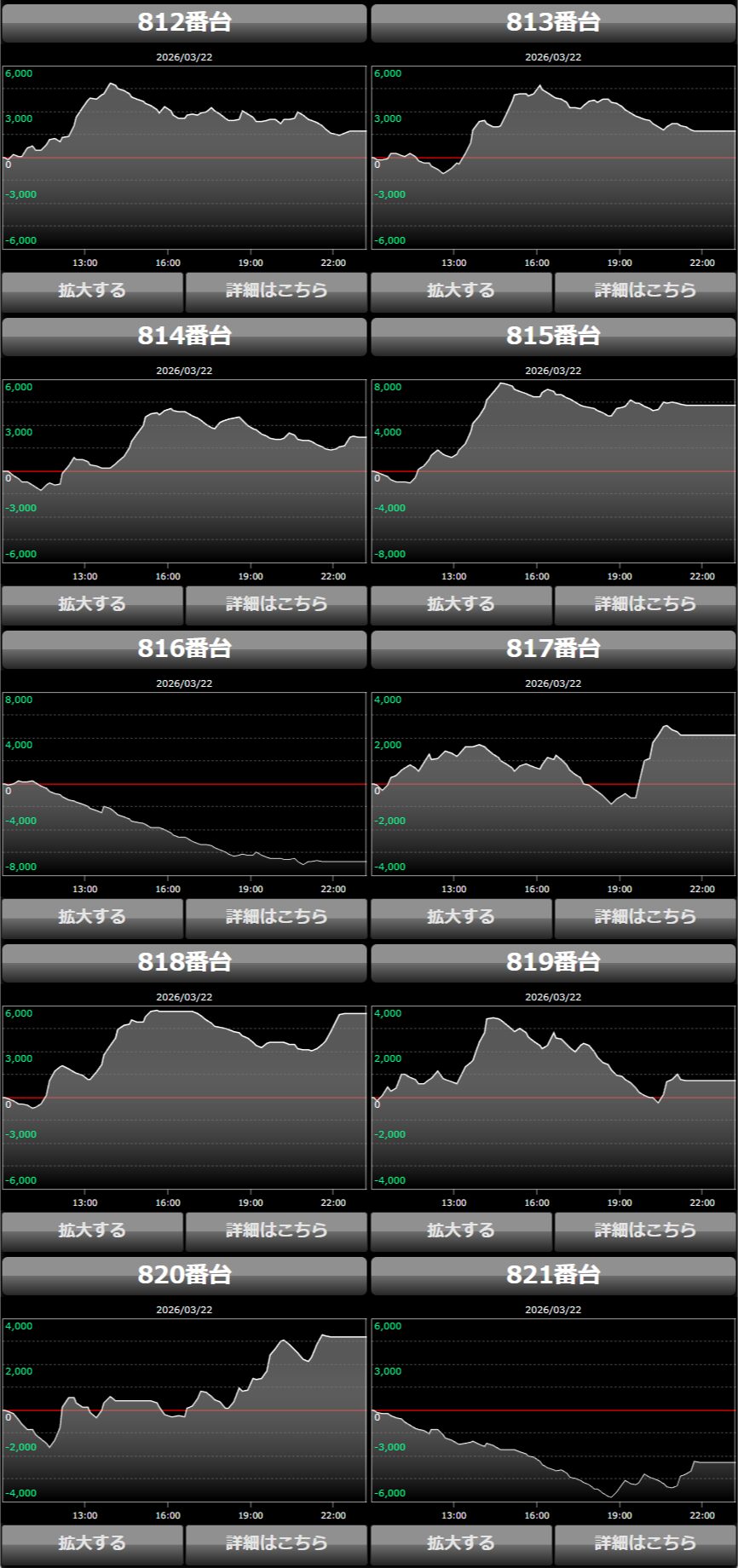View 詳細はこちら for machine 813番台
The height and width of the screenshot is (1568, 738).
pyautogui.click(x=645, y=291)
